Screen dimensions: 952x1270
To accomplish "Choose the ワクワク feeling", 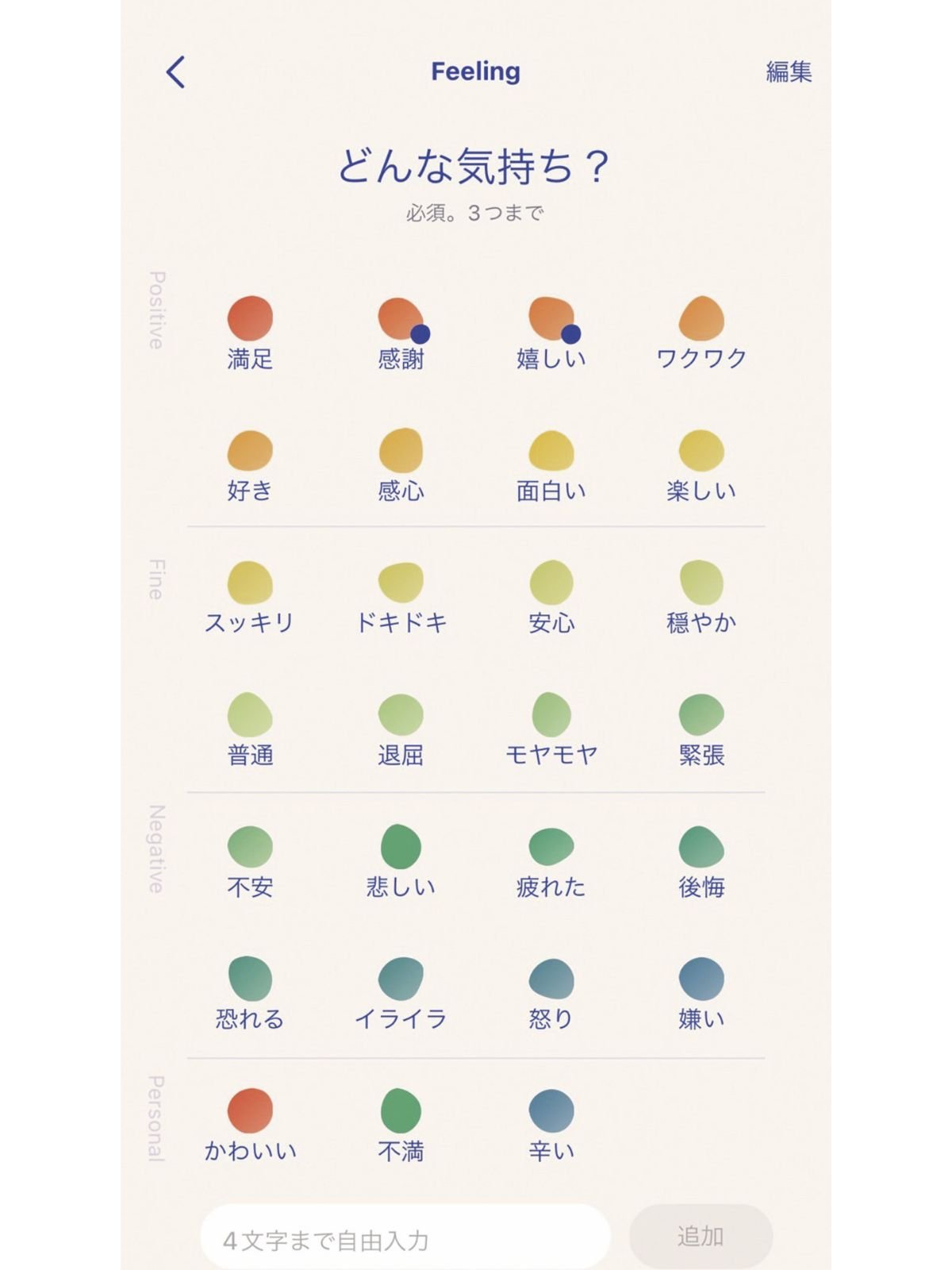I will tap(701, 319).
